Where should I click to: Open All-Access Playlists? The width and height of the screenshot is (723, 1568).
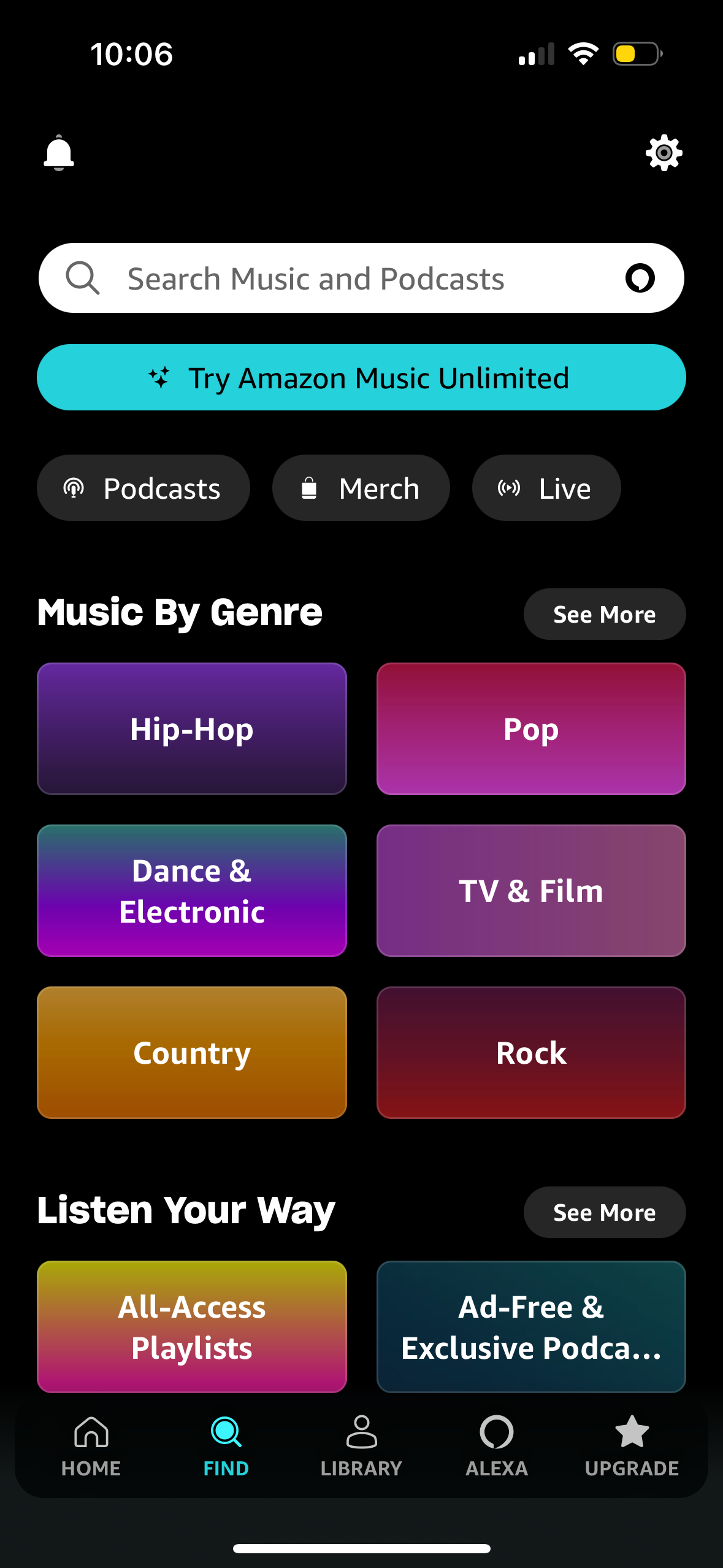[192, 1327]
